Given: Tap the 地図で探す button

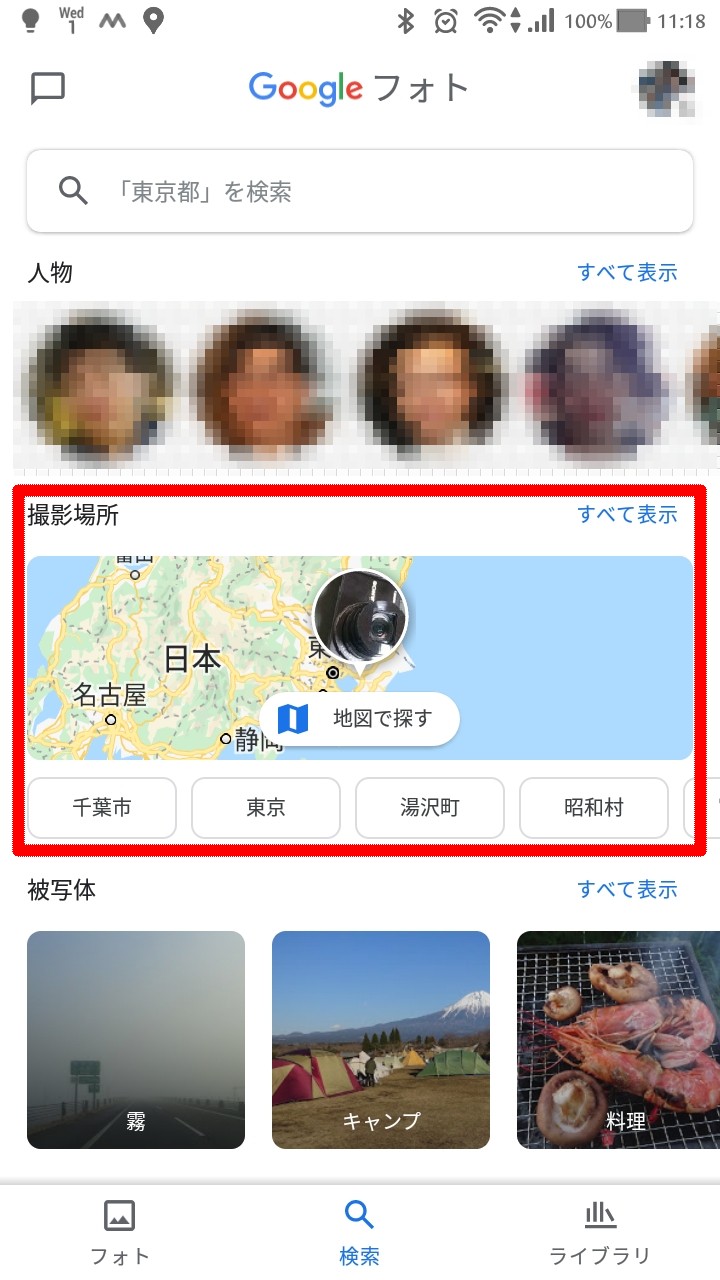Looking at the screenshot, I should (360, 719).
